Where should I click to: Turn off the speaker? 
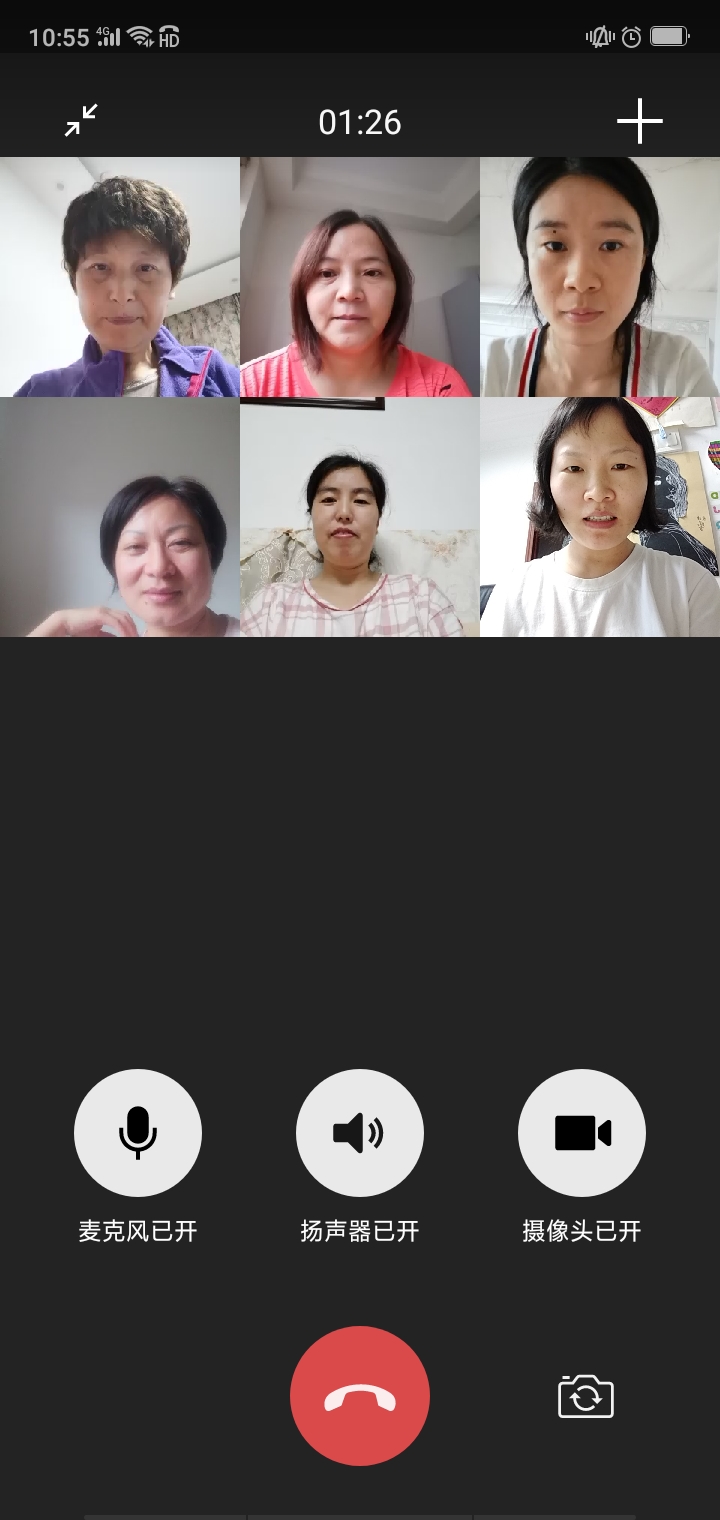click(x=360, y=1133)
